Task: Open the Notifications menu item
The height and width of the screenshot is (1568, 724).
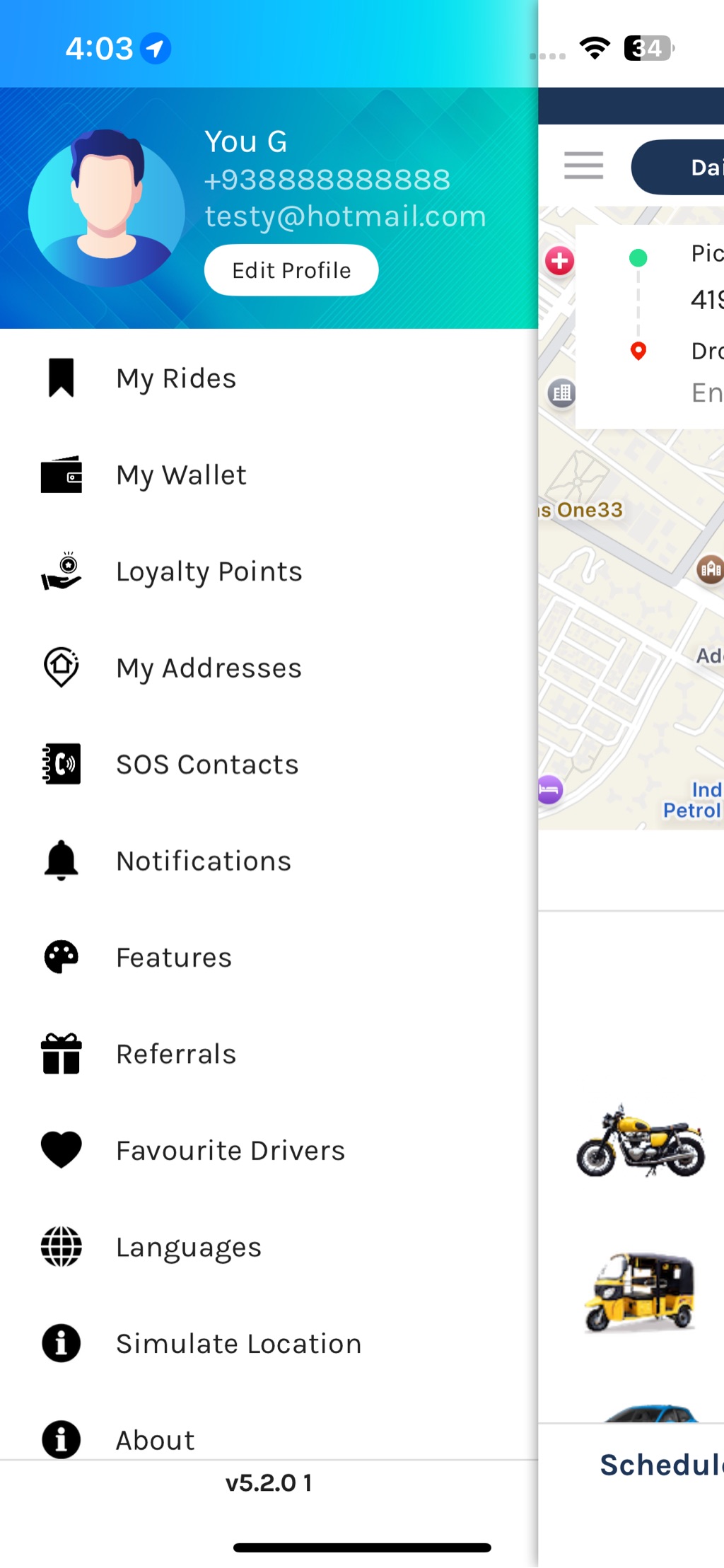Action: (204, 861)
